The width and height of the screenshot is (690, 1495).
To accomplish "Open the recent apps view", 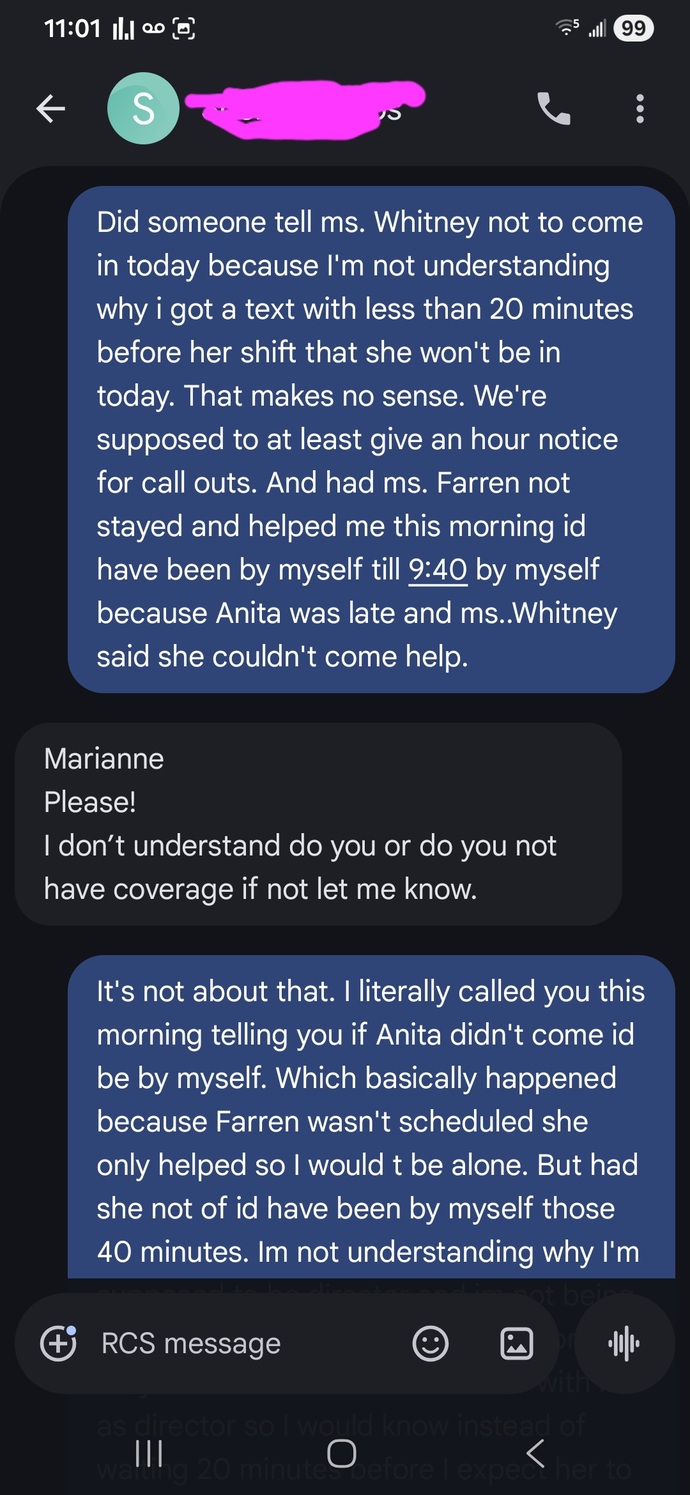I will pos(150,1453).
